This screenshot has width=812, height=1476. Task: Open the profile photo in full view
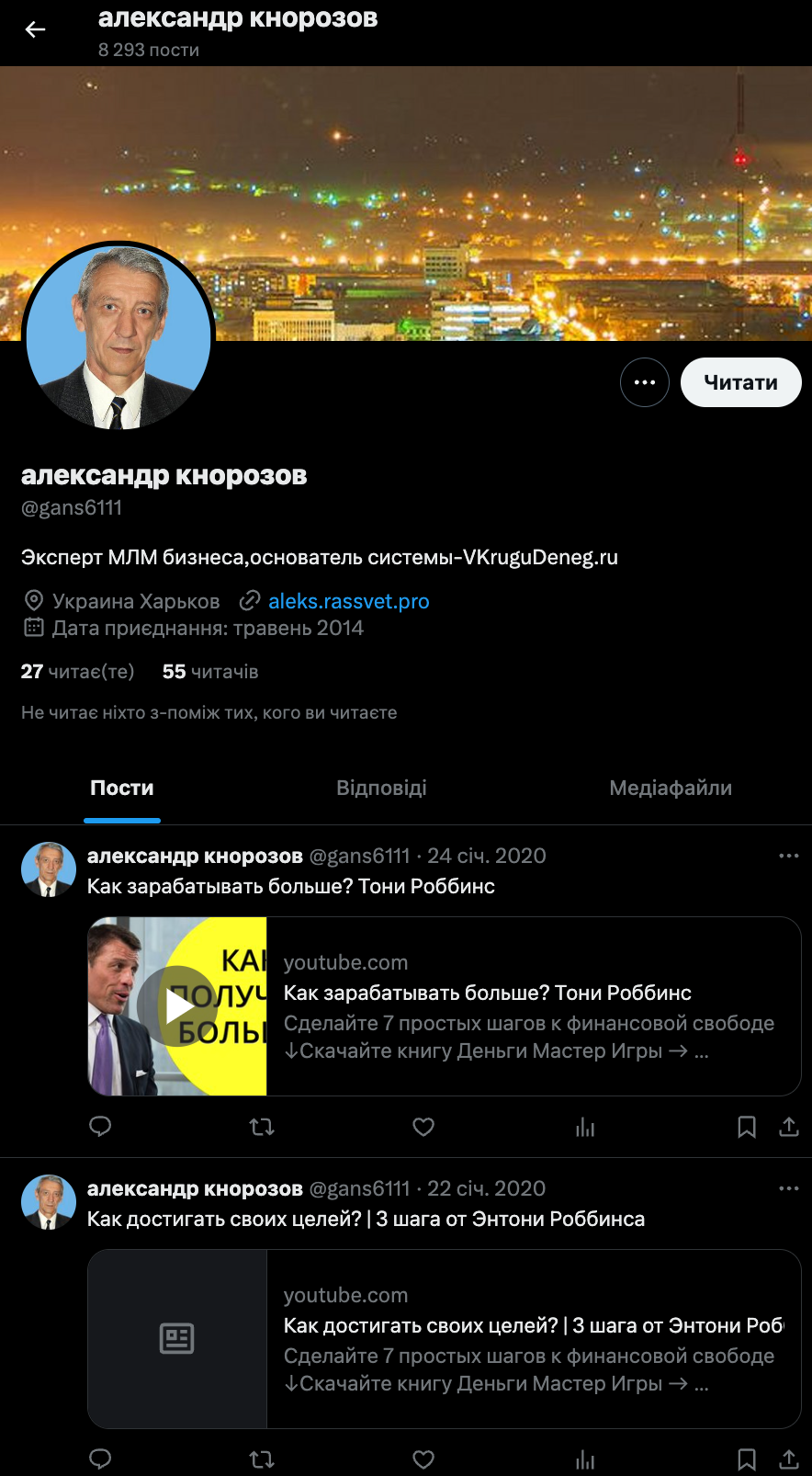point(118,338)
